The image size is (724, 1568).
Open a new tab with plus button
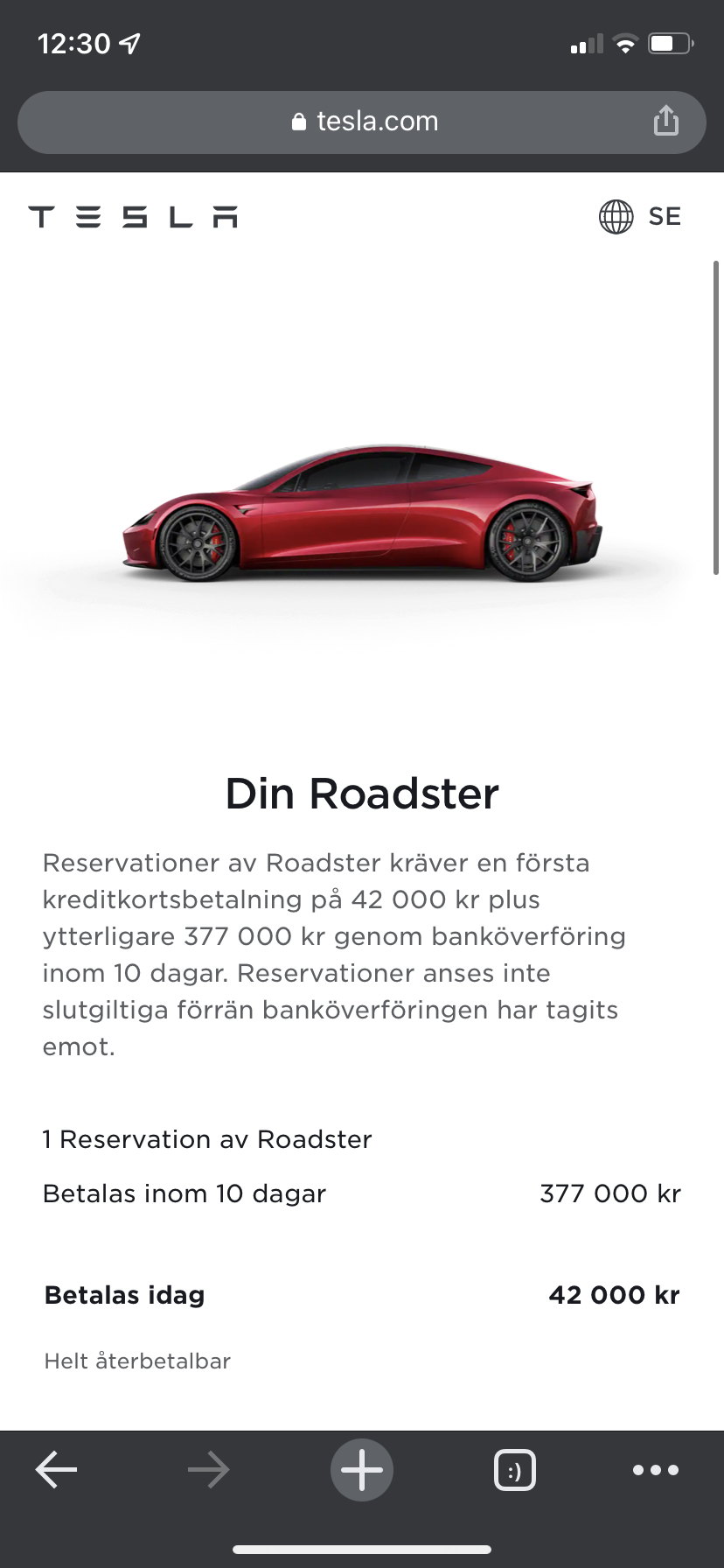pos(362,1469)
